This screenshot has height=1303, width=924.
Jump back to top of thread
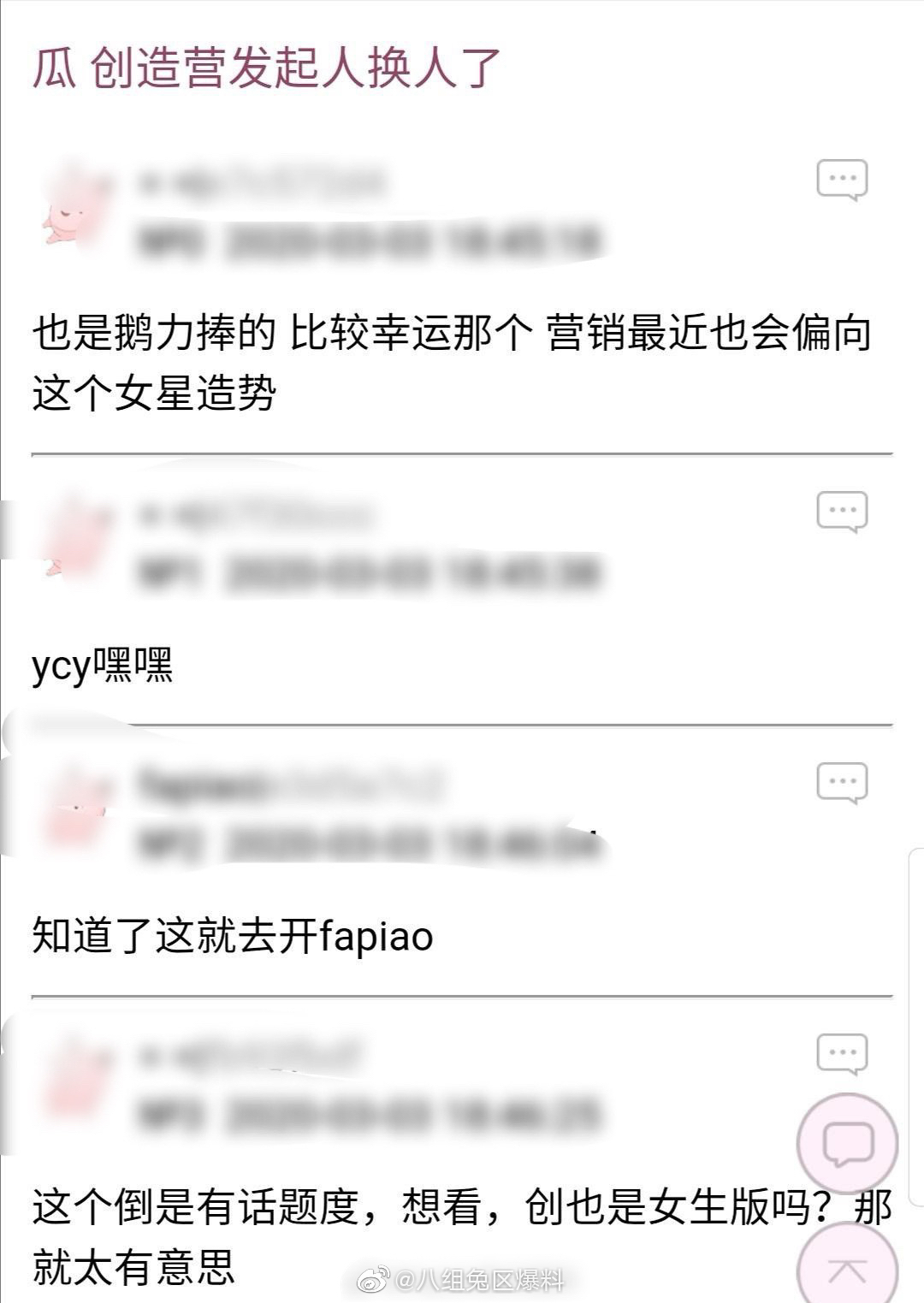coord(847,1269)
